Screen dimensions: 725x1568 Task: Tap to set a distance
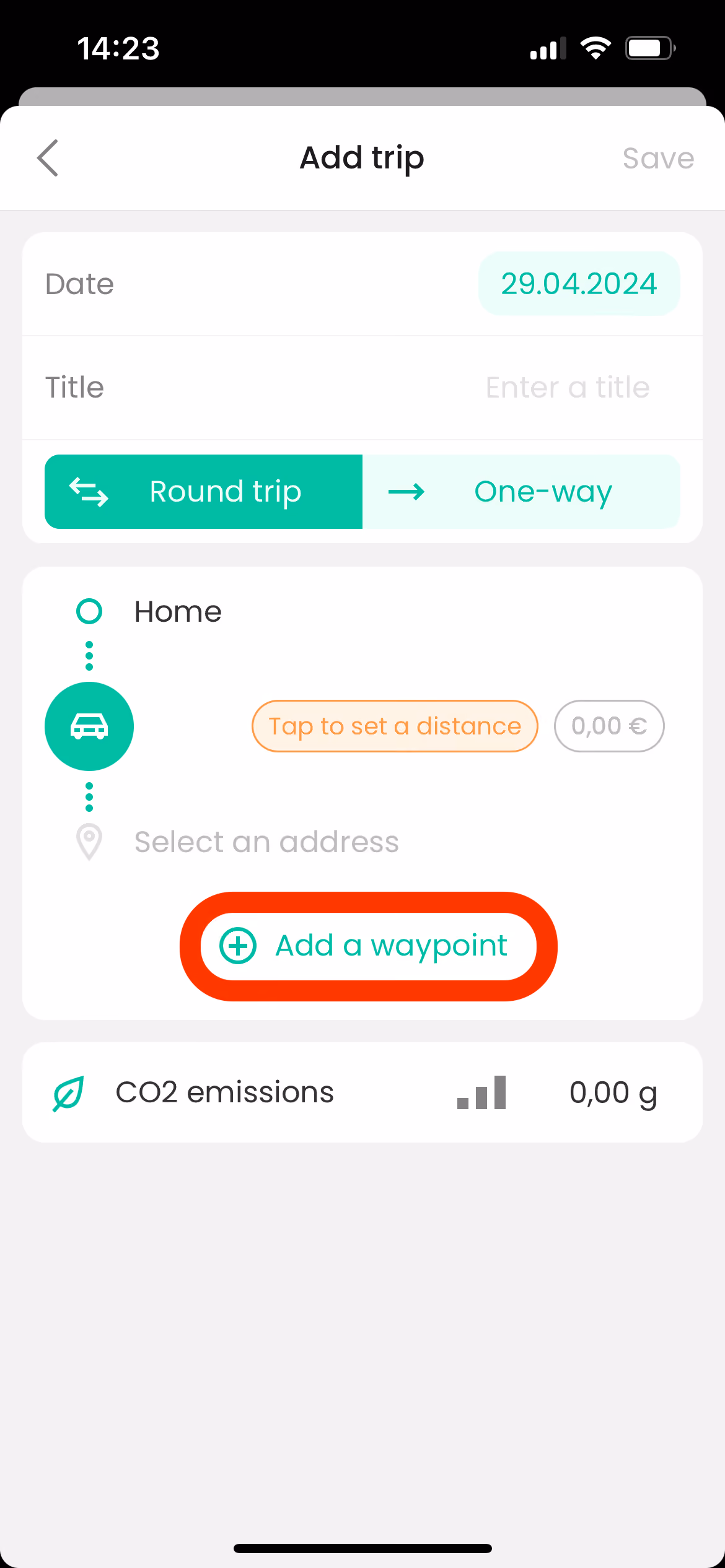click(395, 726)
